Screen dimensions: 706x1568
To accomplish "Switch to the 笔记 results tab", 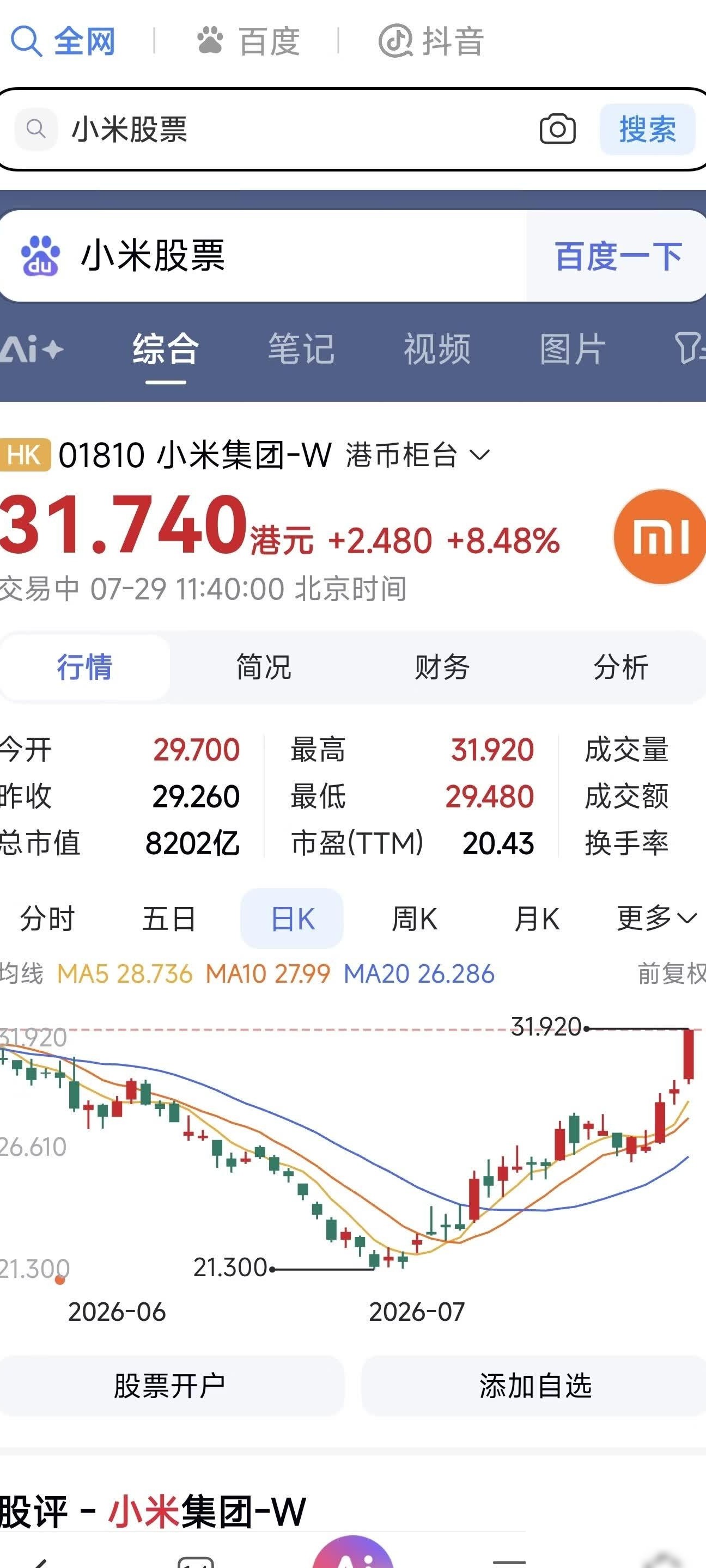I will [302, 349].
